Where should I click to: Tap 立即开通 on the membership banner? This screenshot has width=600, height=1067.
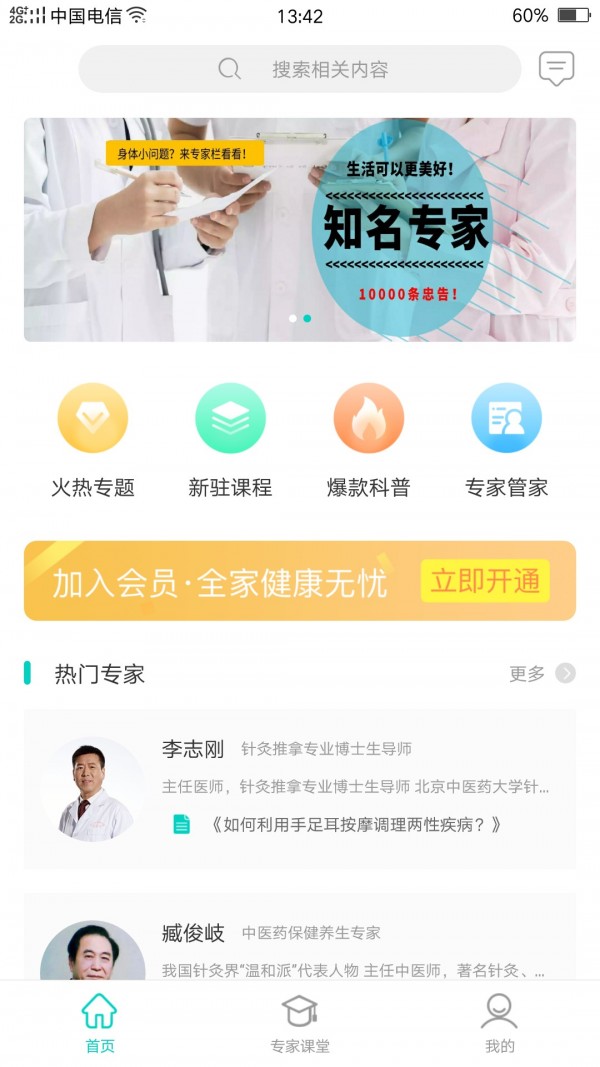485,581
